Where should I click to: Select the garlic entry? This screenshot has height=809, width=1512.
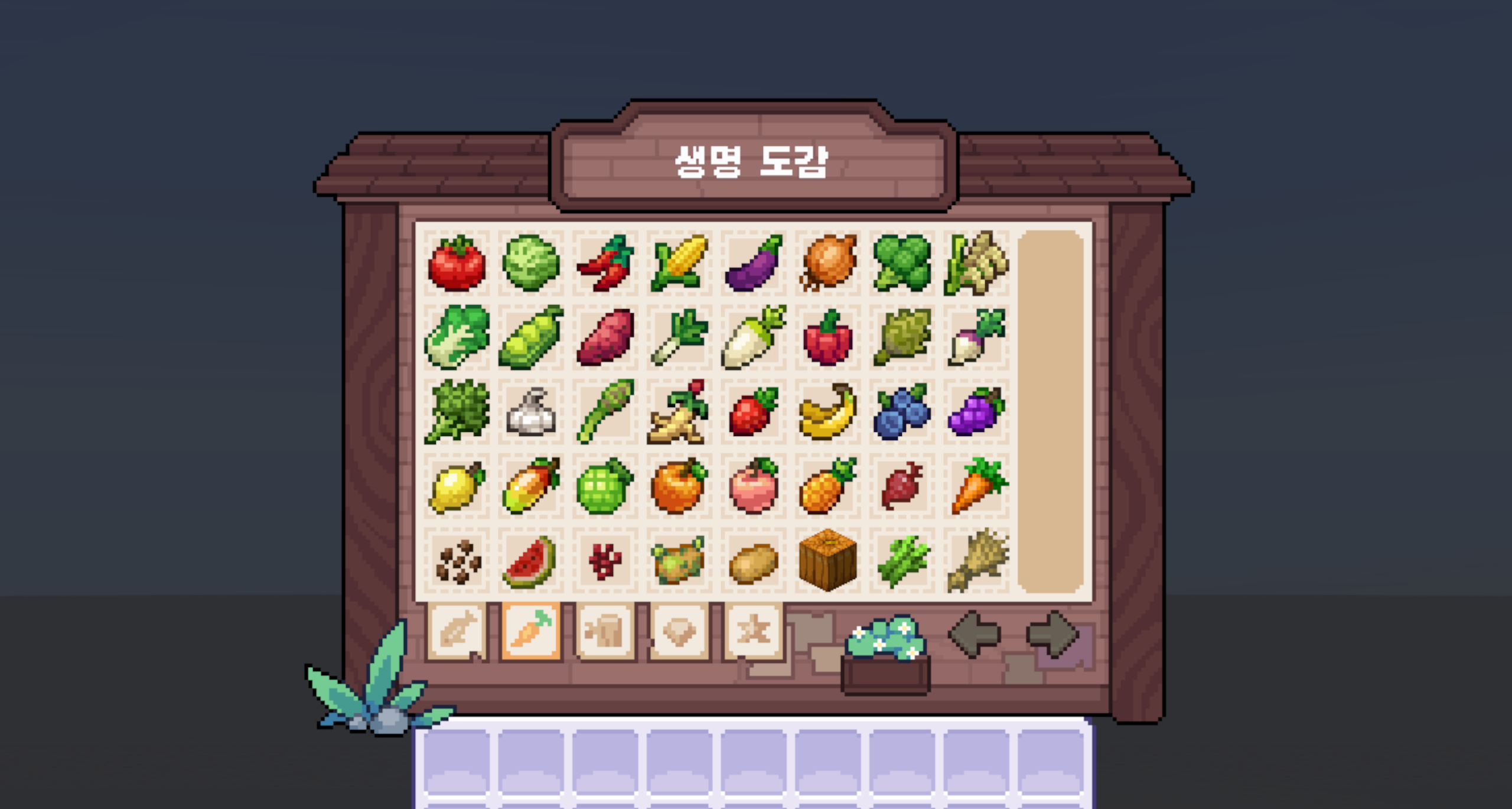pyautogui.click(x=531, y=412)
